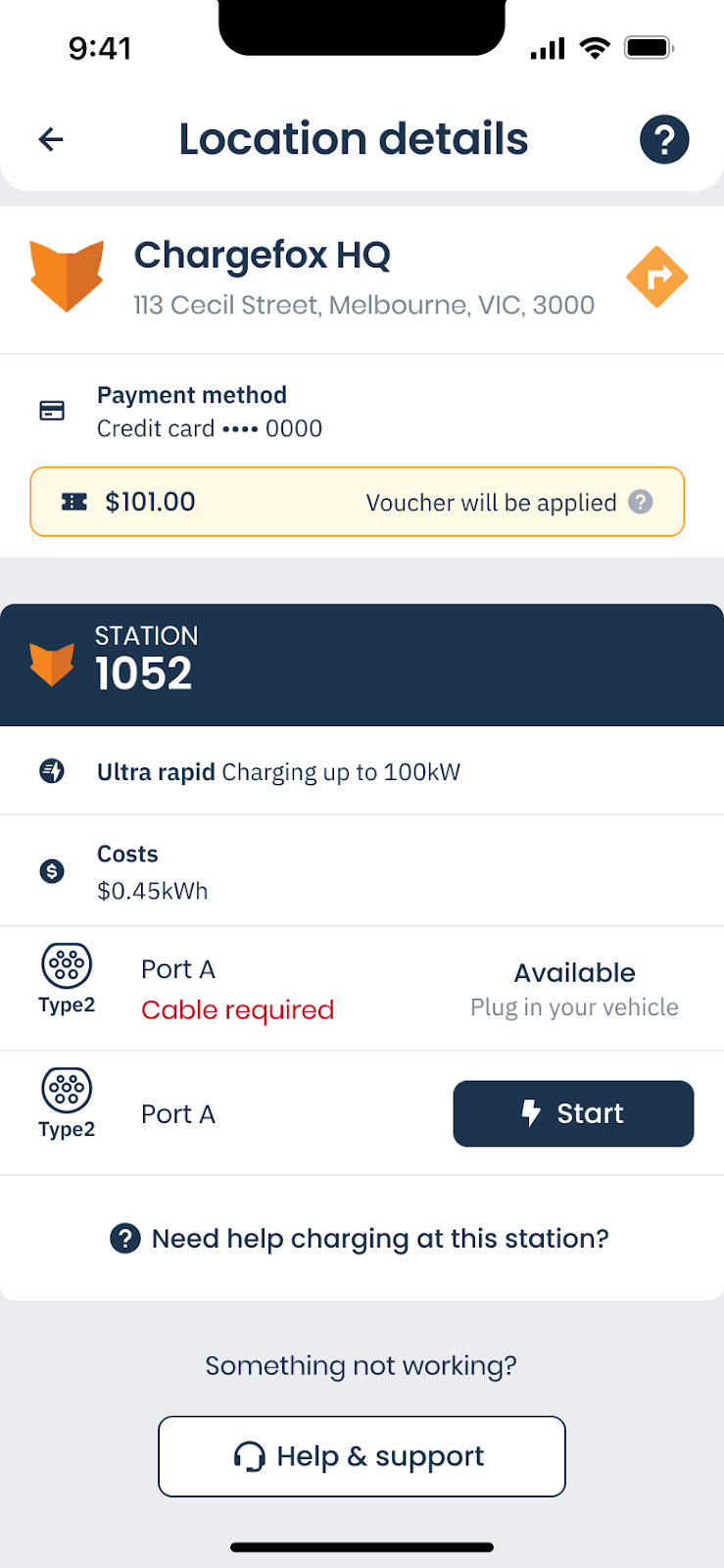This screenshot has height=1568, width=724.
Task: Open Need help charging at this station
Action: click(360, 1239)
